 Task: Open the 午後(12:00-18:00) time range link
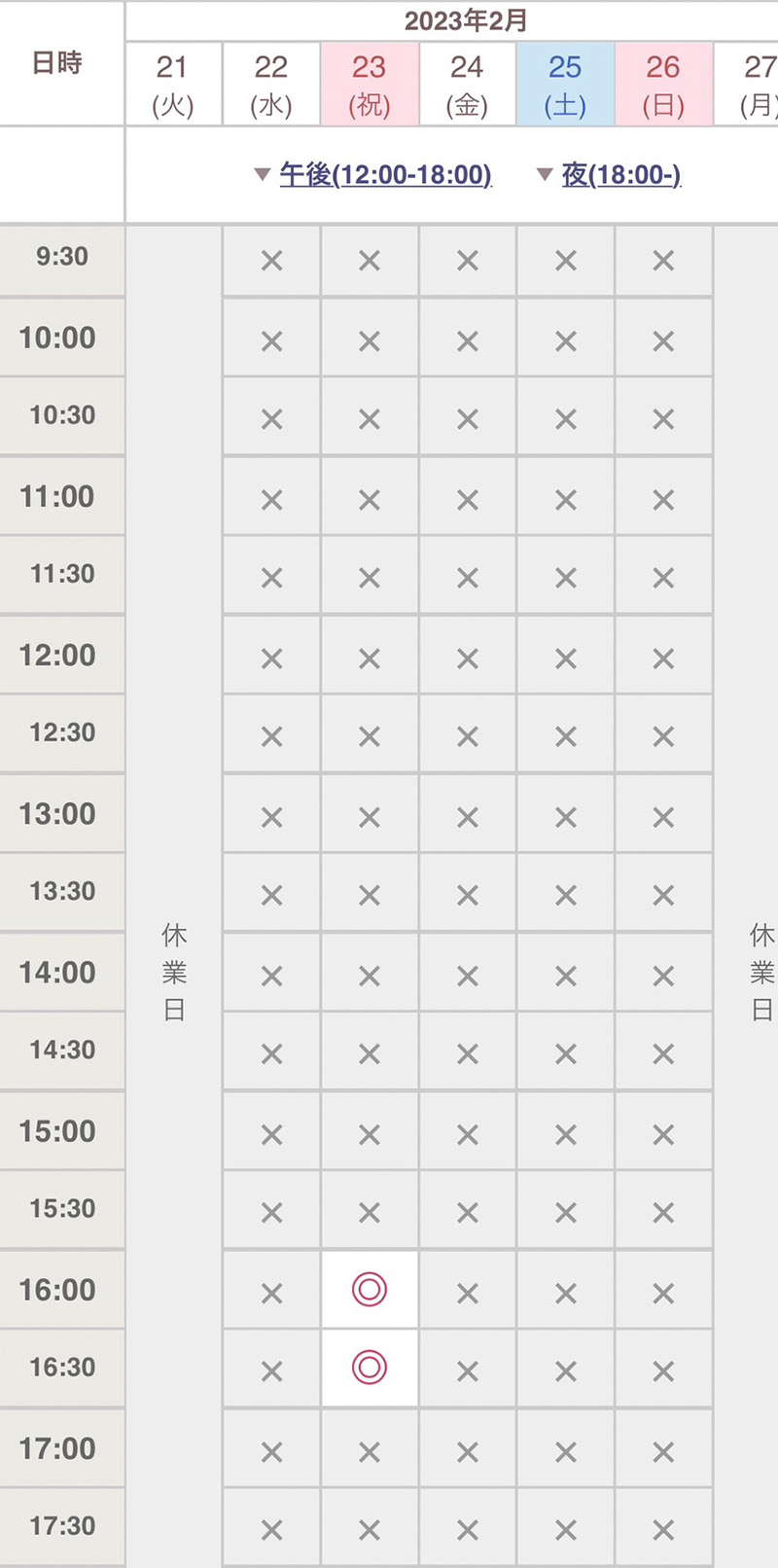tap(384, 176)
